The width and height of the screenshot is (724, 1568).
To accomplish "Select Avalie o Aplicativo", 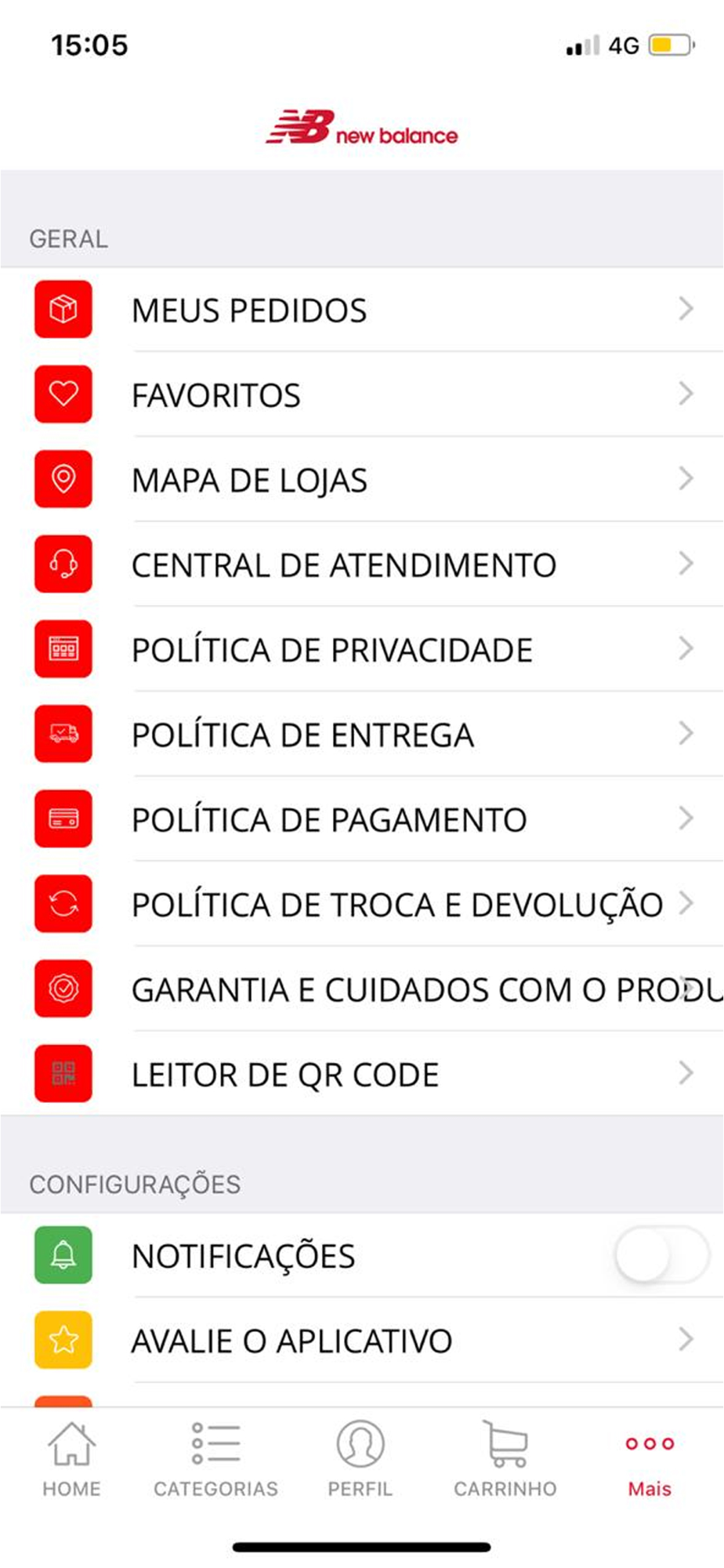I will pos(362,1341).
